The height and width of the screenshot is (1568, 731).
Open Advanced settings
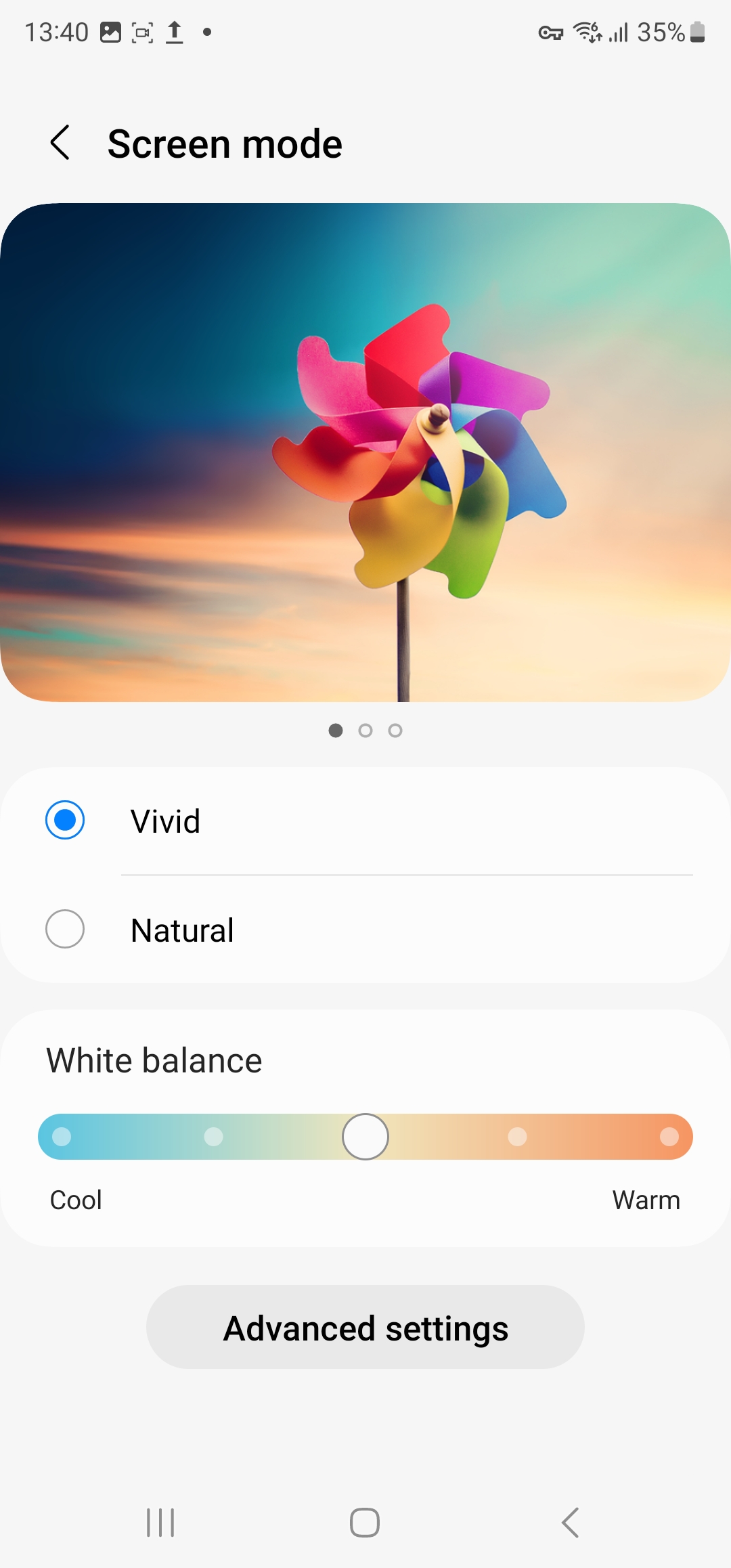[x=365, y=1328]
